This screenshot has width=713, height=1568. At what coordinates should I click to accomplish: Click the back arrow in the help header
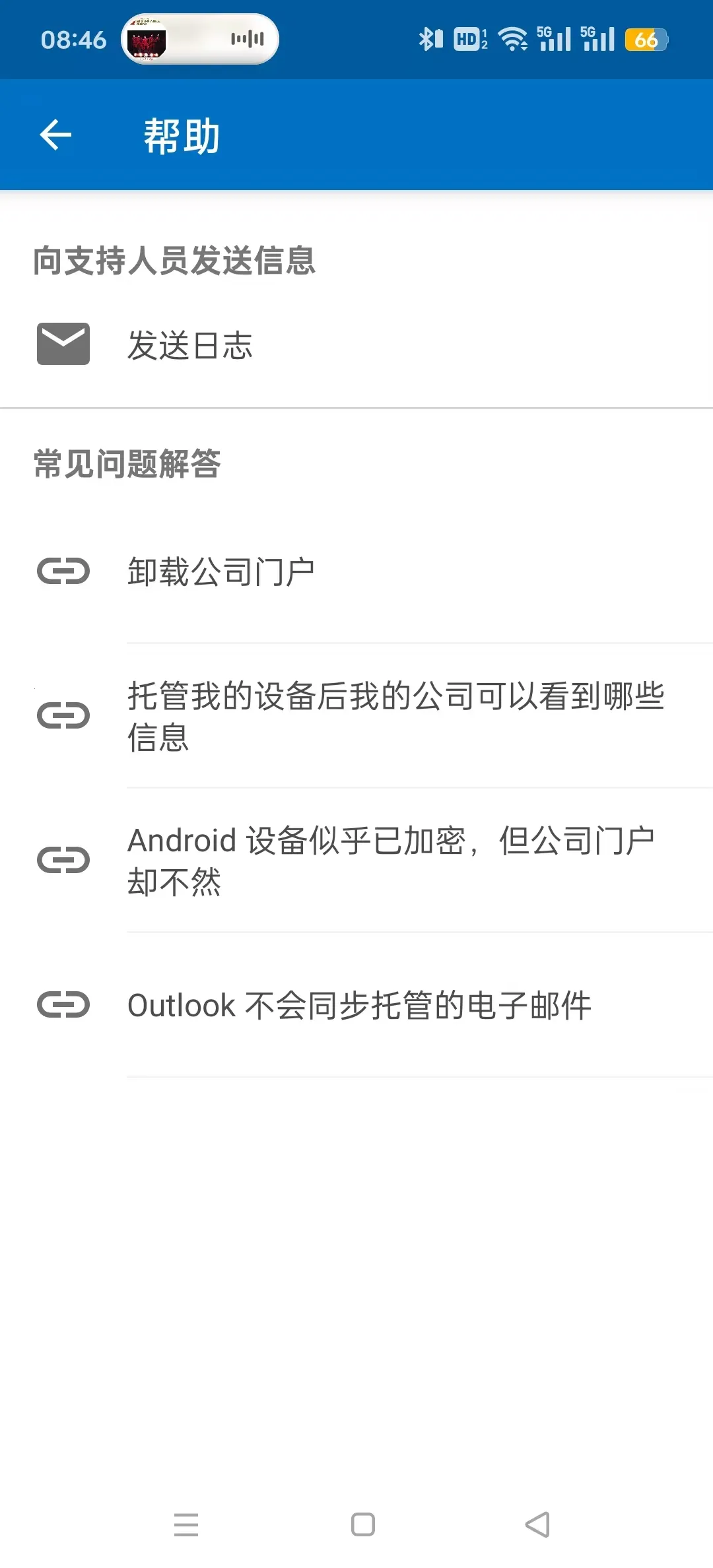pyautogui.click(x=57, y=135)
